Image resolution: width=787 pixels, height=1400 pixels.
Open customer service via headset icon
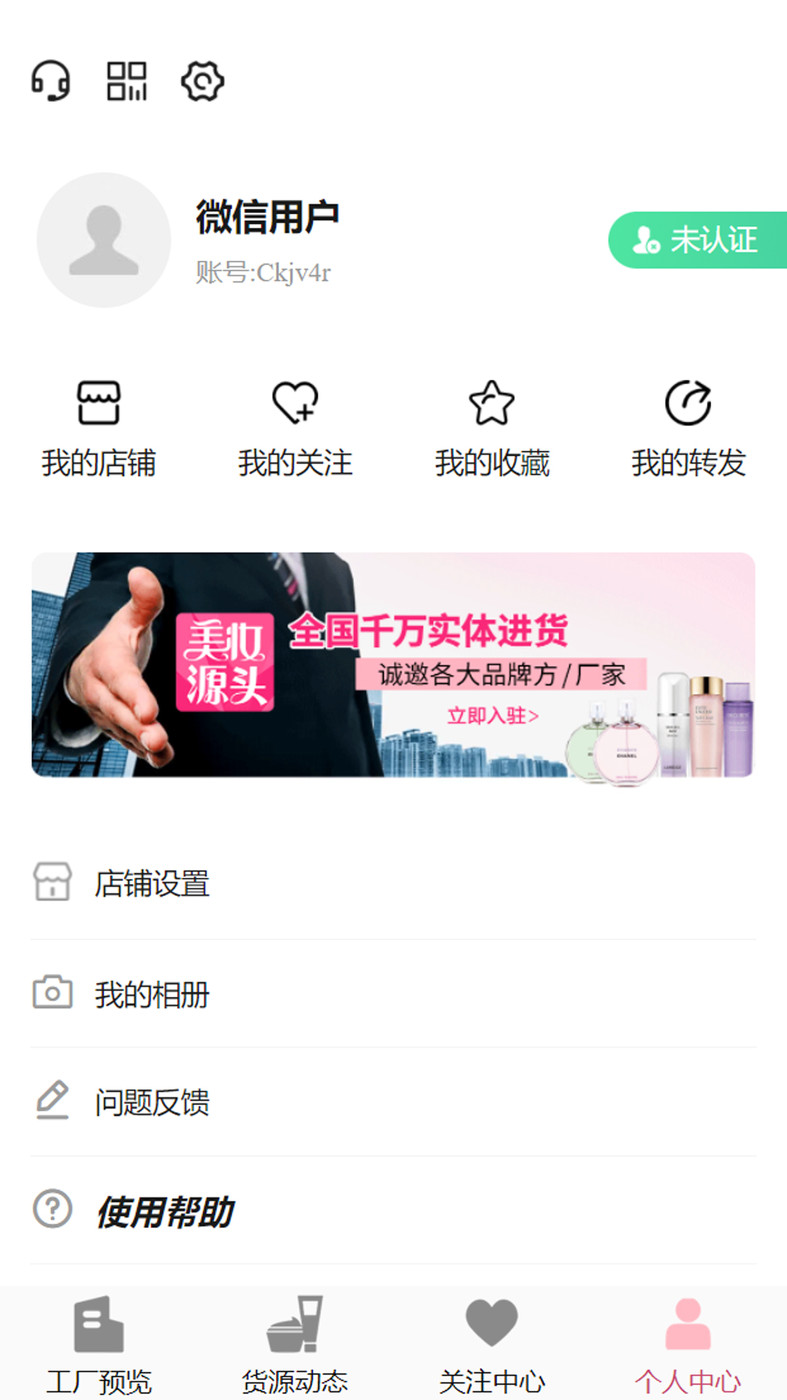[x=51, y=82]
